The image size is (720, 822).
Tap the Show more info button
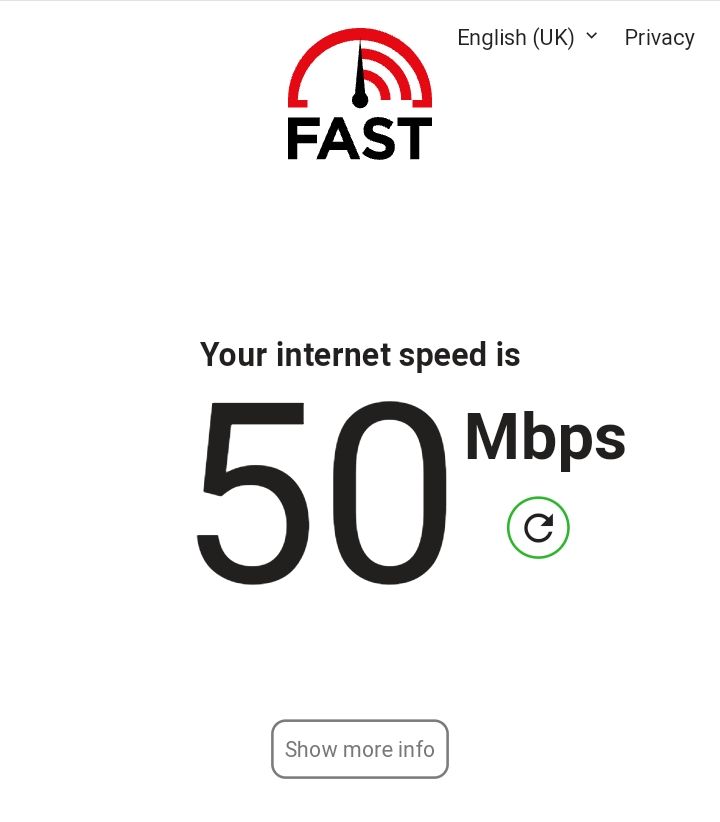[x=360, y=749]
